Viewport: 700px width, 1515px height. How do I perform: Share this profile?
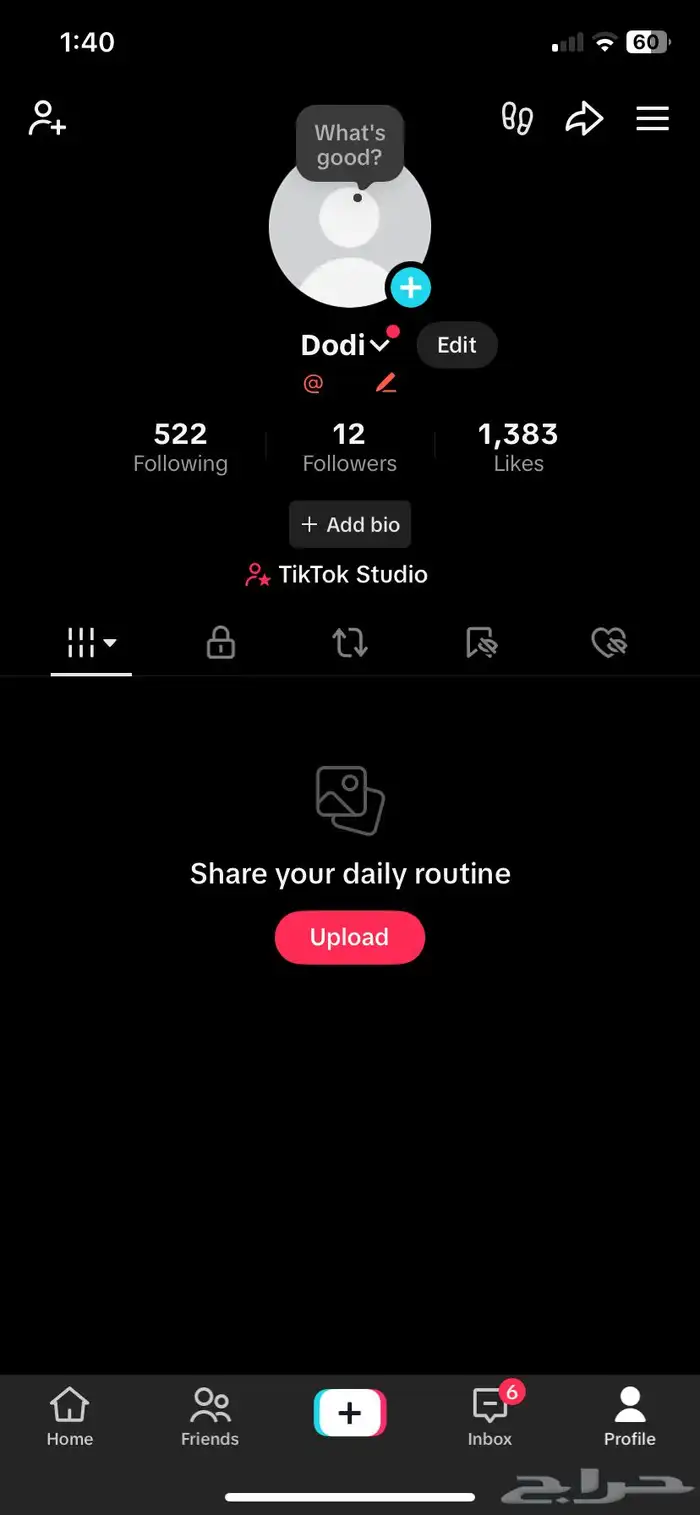click(x=584, y=118)
